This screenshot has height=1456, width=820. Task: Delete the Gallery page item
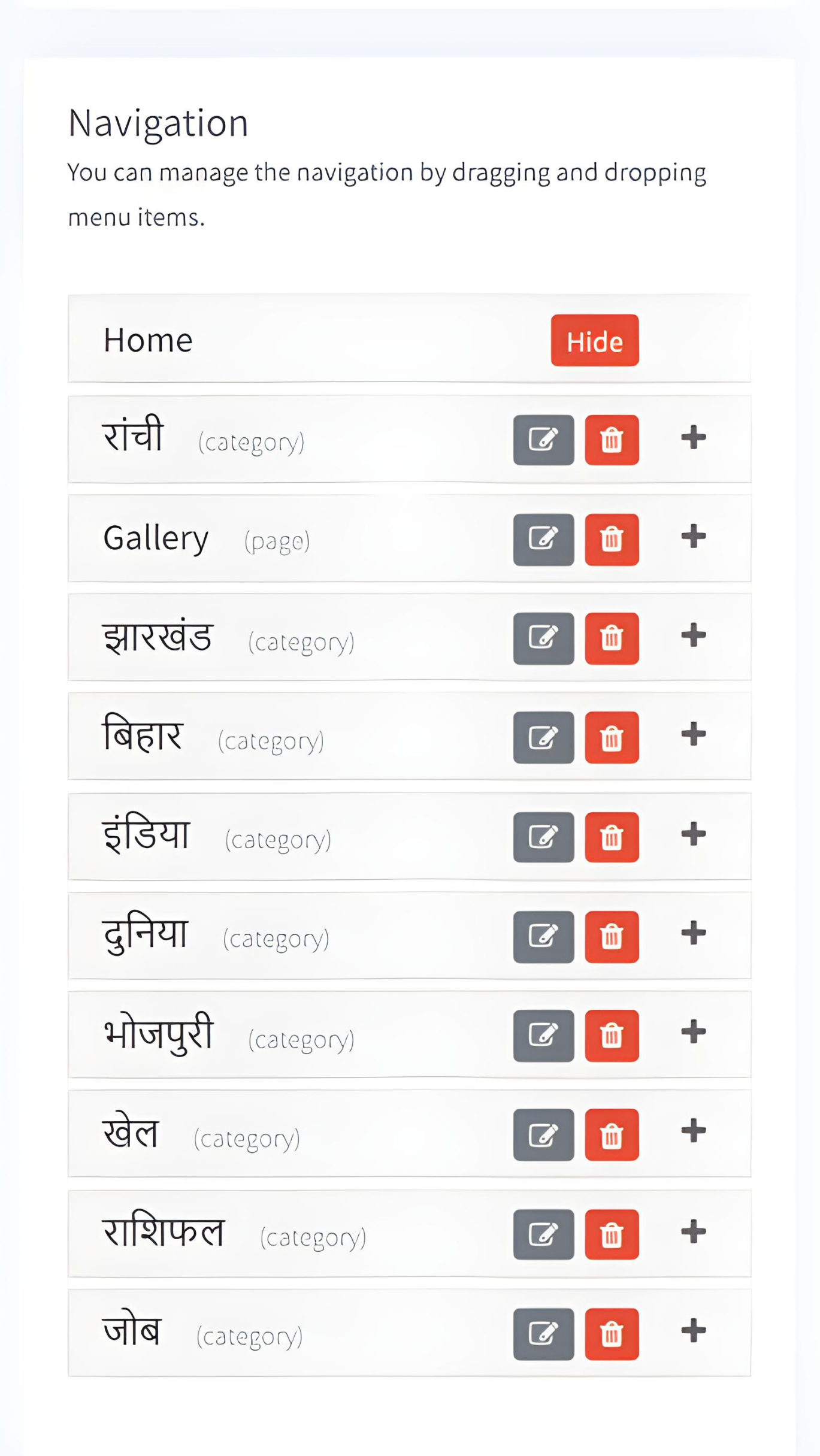[x=612, y=539]
